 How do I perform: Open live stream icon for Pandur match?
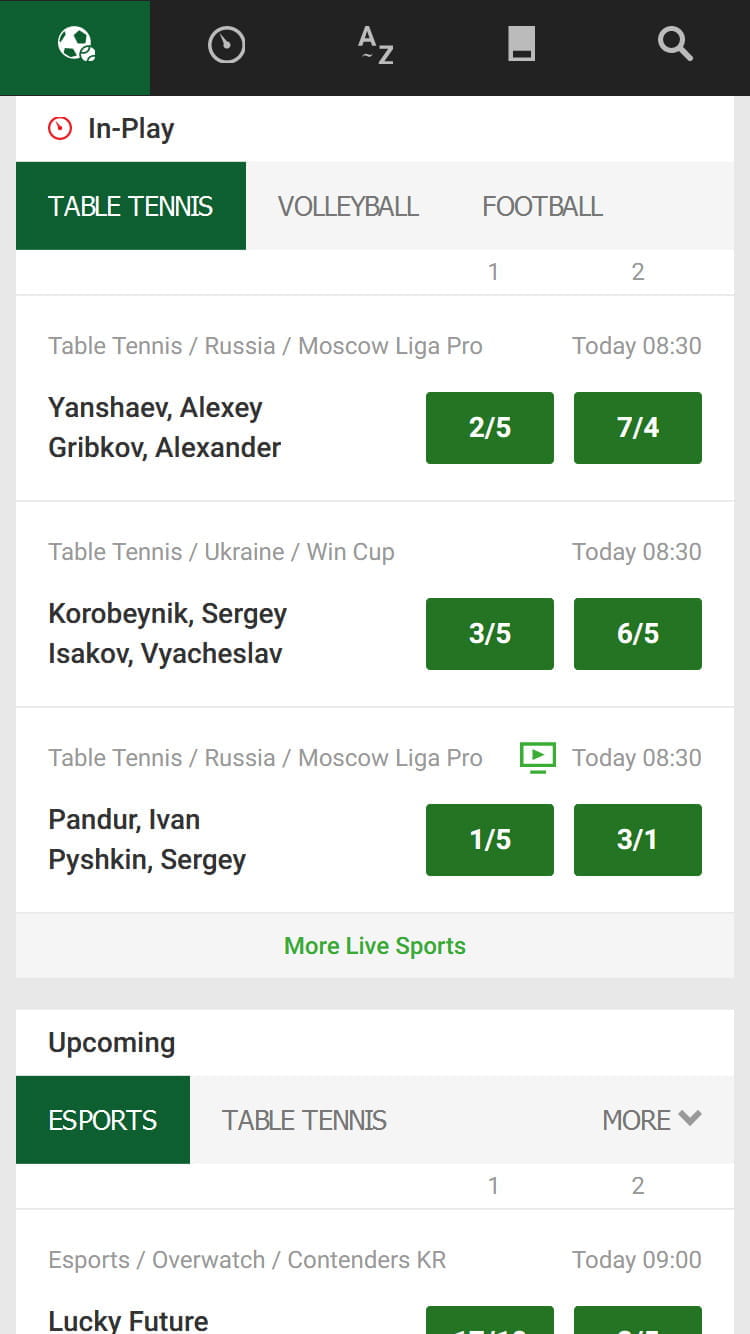(538, 758)
